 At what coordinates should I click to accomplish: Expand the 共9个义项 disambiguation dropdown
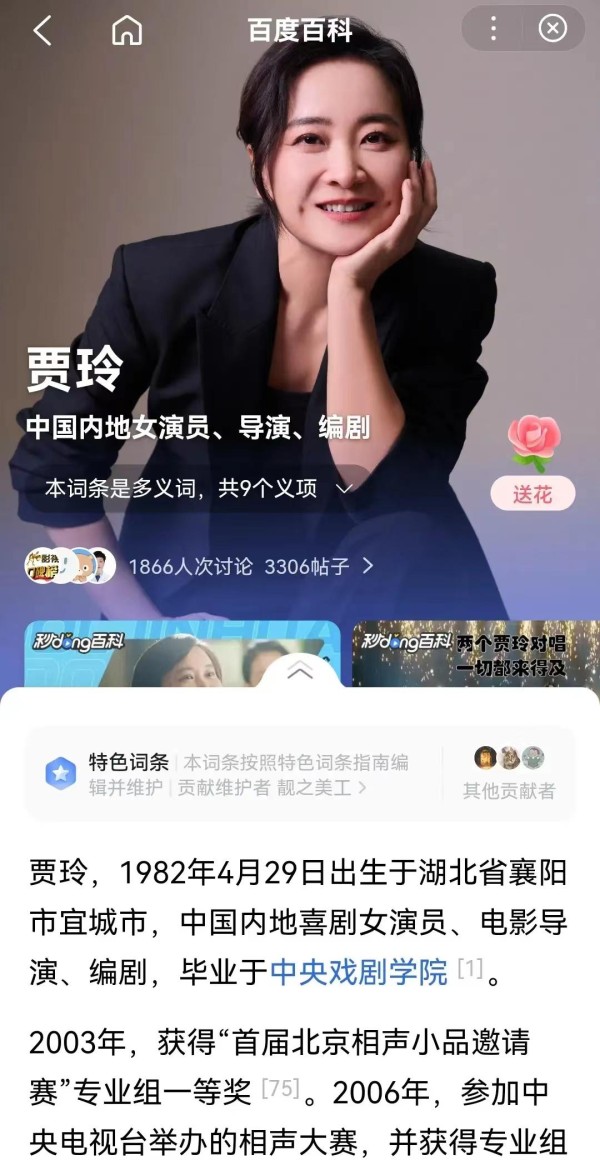pos(200,488)
